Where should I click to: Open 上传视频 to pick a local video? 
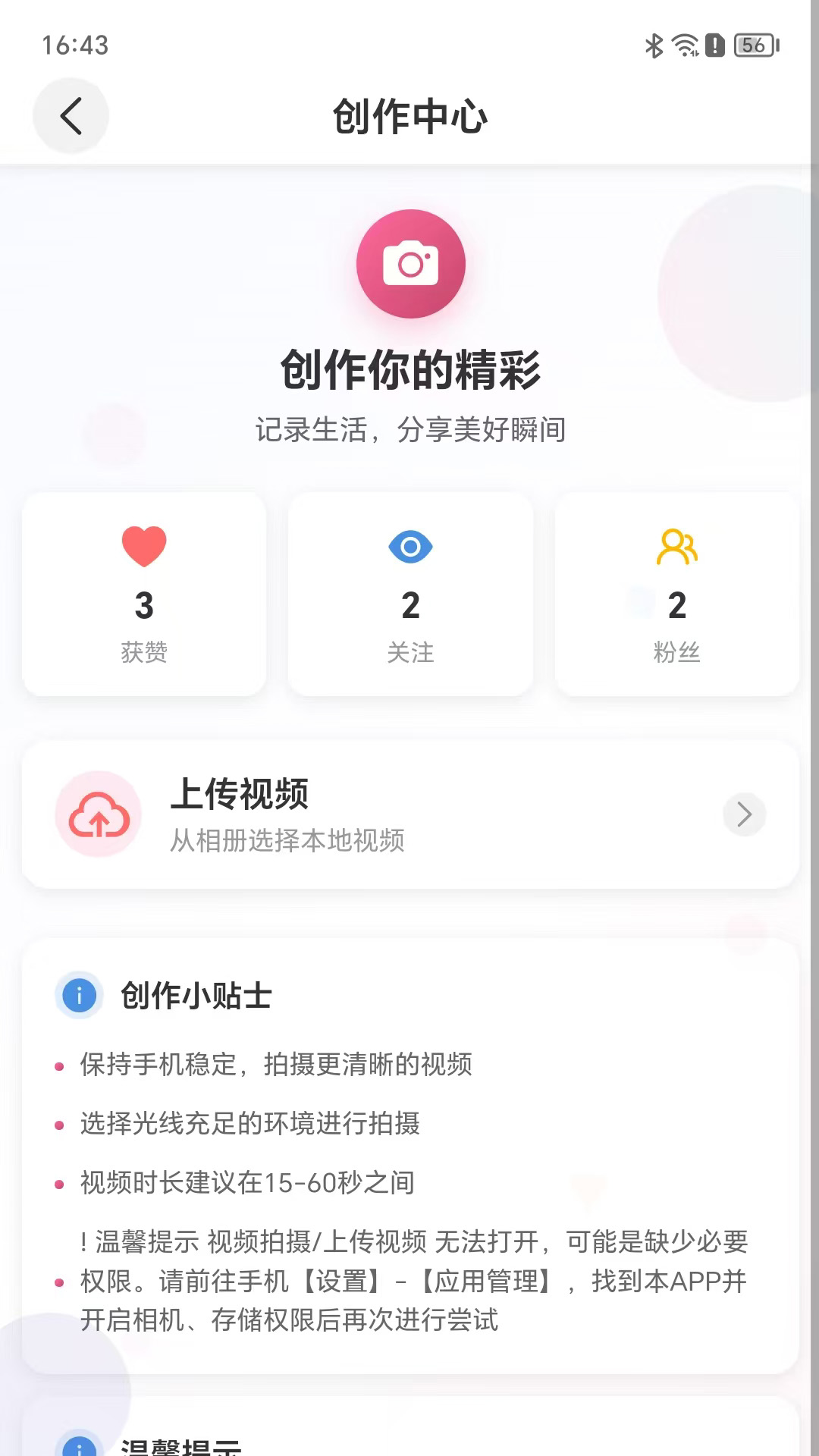(409, 815)
